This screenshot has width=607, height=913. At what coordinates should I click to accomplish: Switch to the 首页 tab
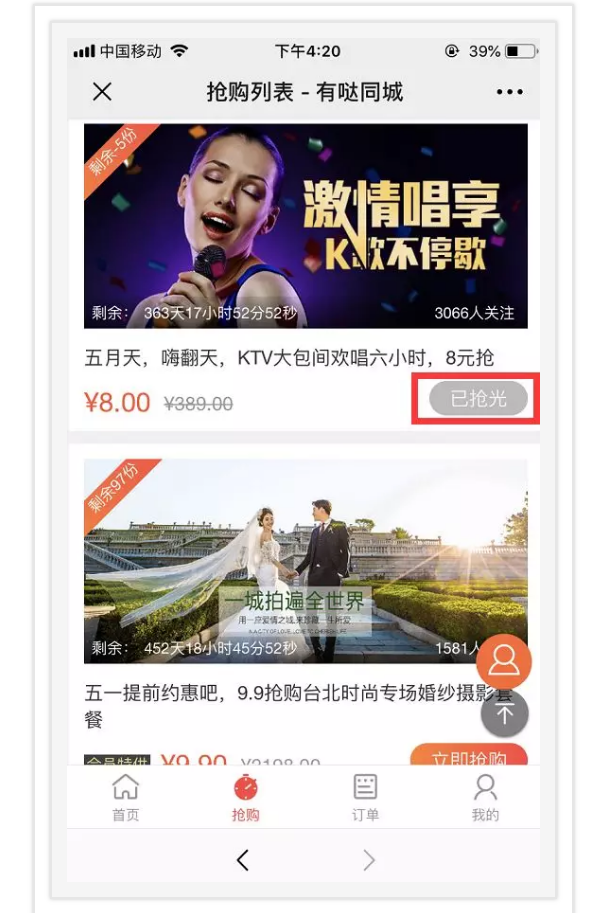click(125, 797)
